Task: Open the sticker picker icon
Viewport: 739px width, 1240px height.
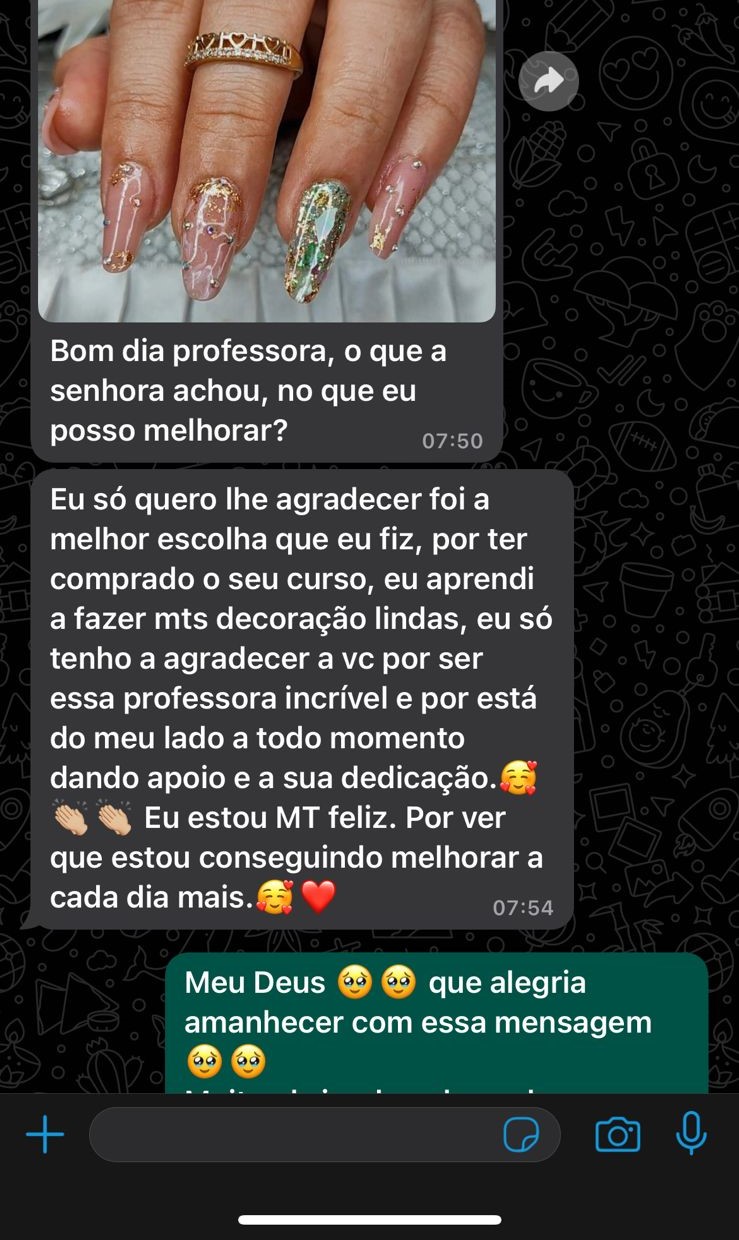Action: pyautogui.click(x=521, y=1135)
